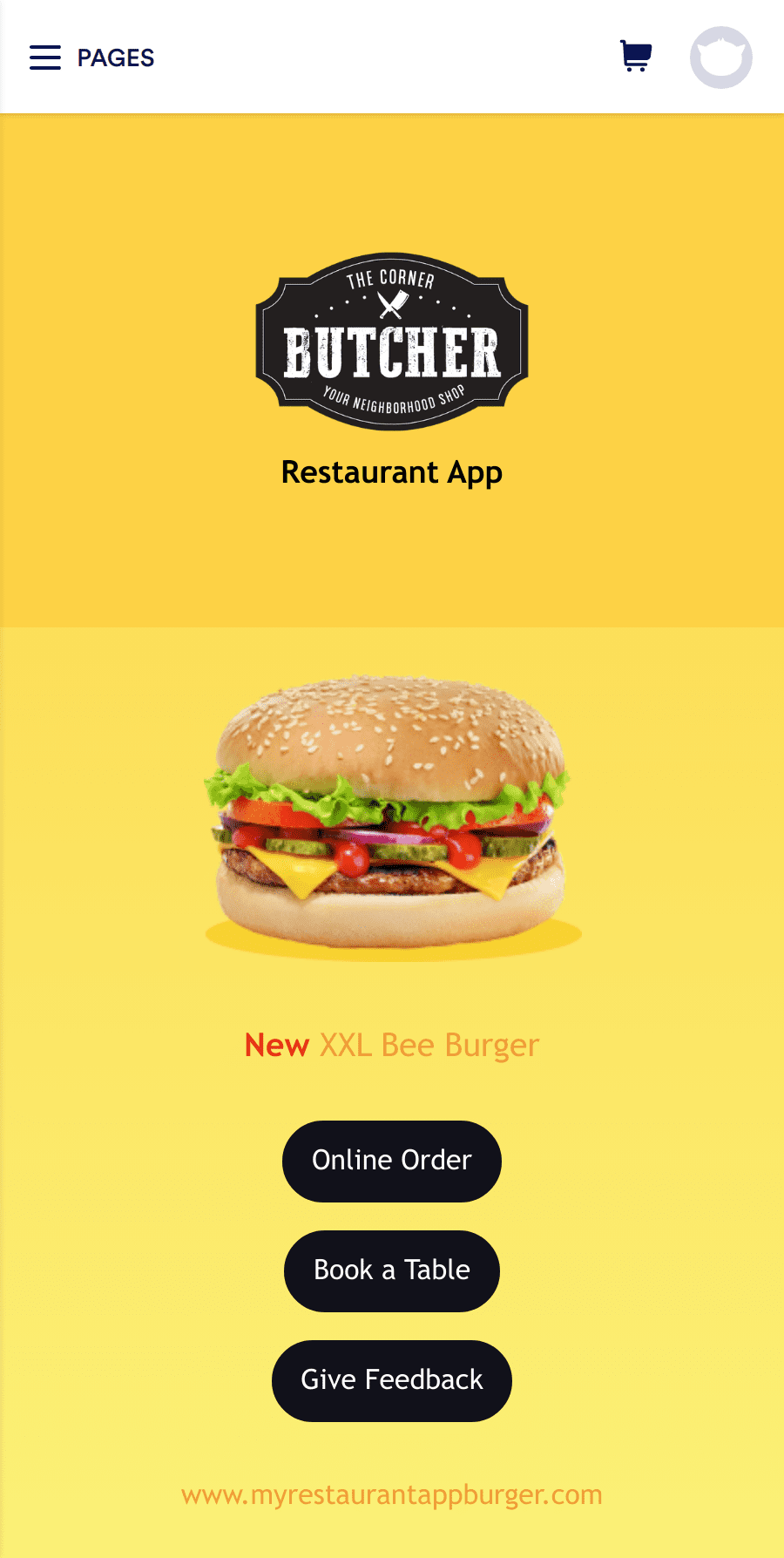
Task: Open the shopping cart
Action: (x=636, y=57)
